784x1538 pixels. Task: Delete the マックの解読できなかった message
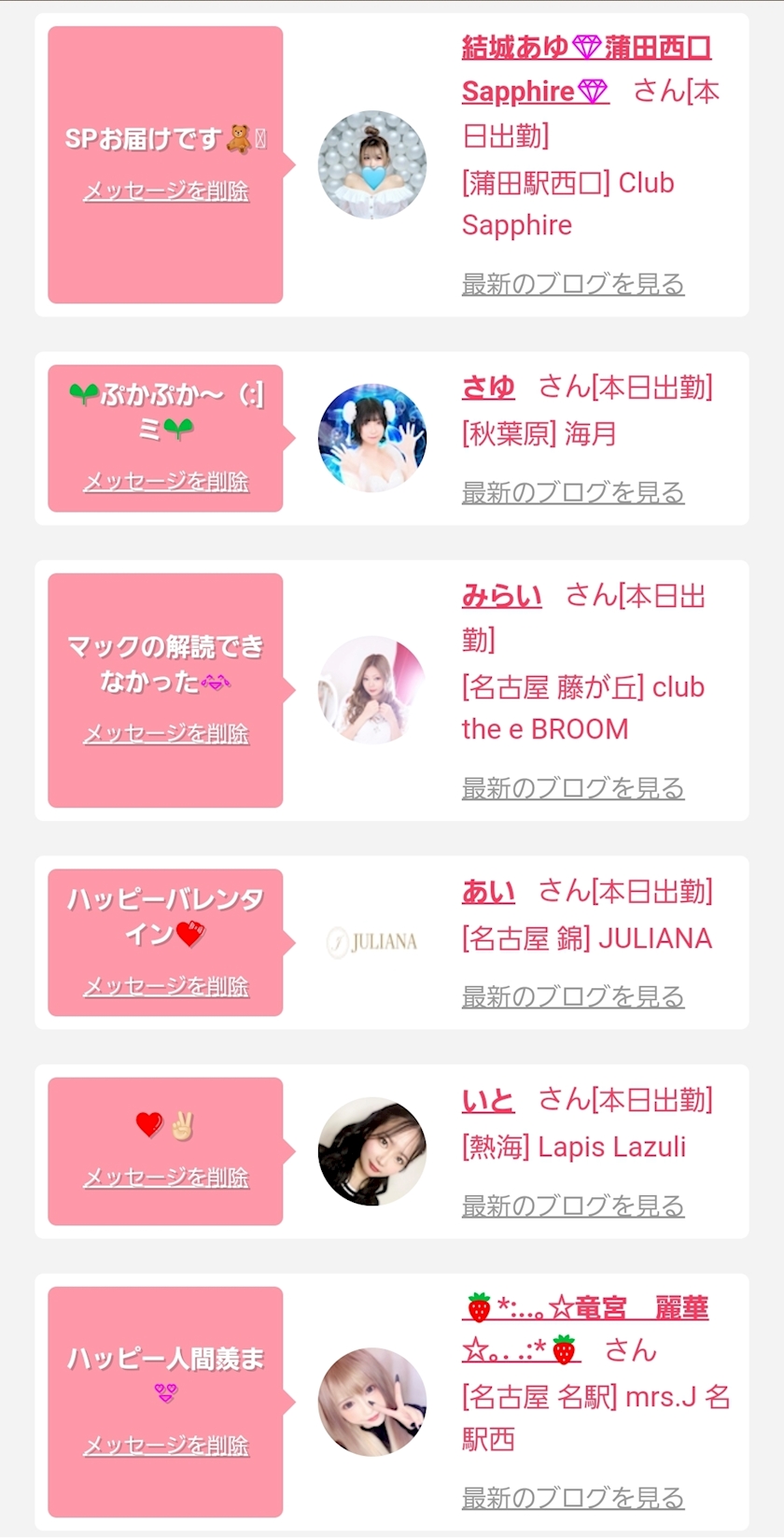tap(166, 733)
